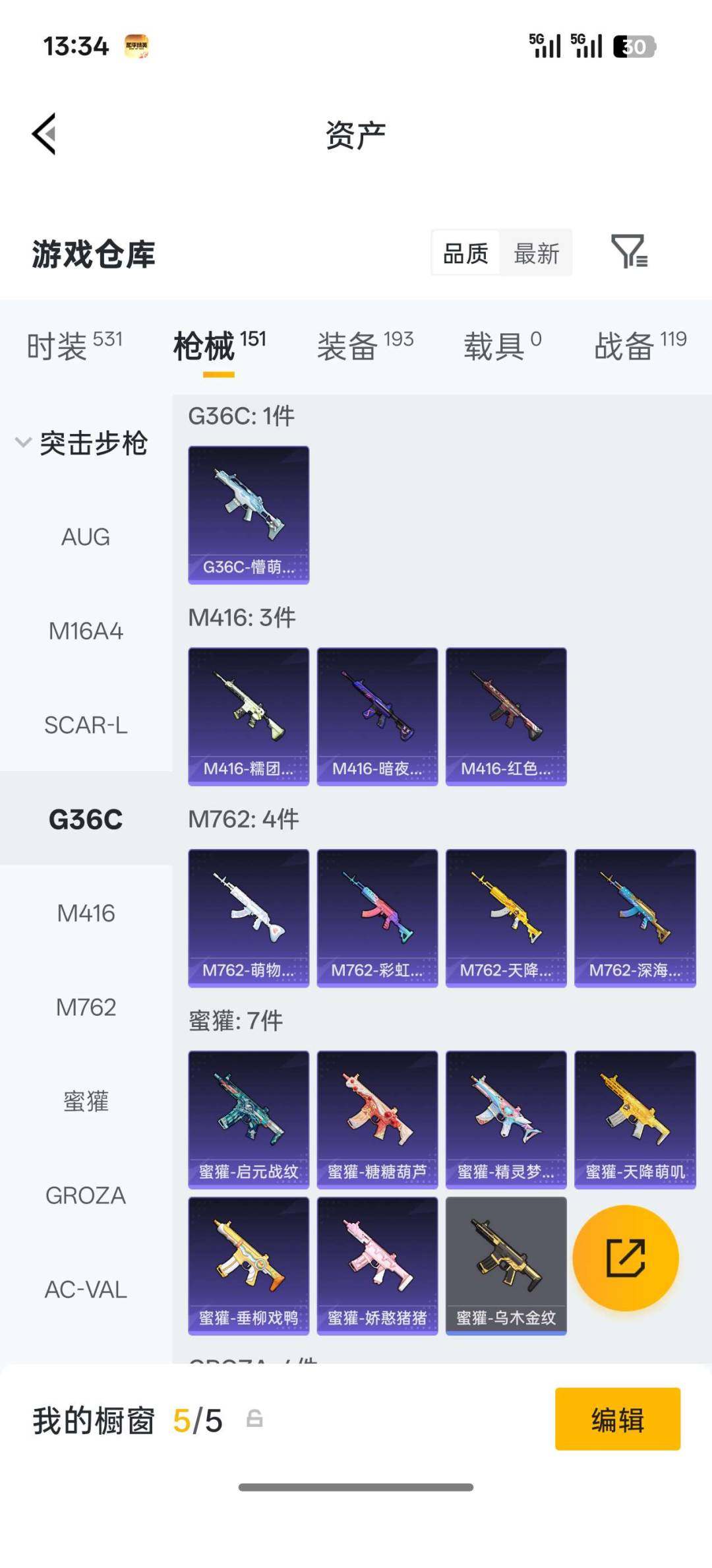
Task: Go back using the top-left arrow
Action: 44,134
